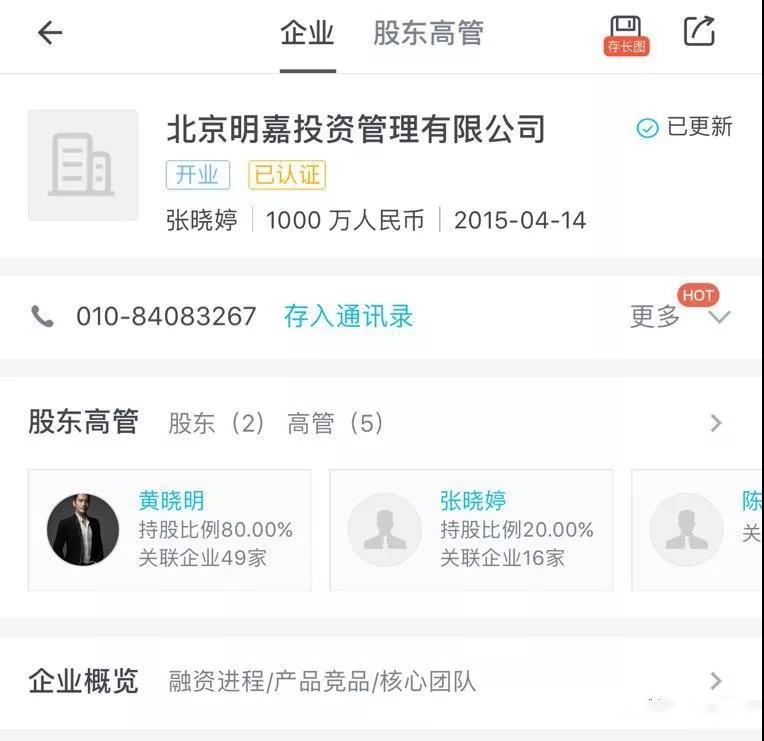
Task: Open shareholder card 张晓婷
Action: tap(471, 530)
